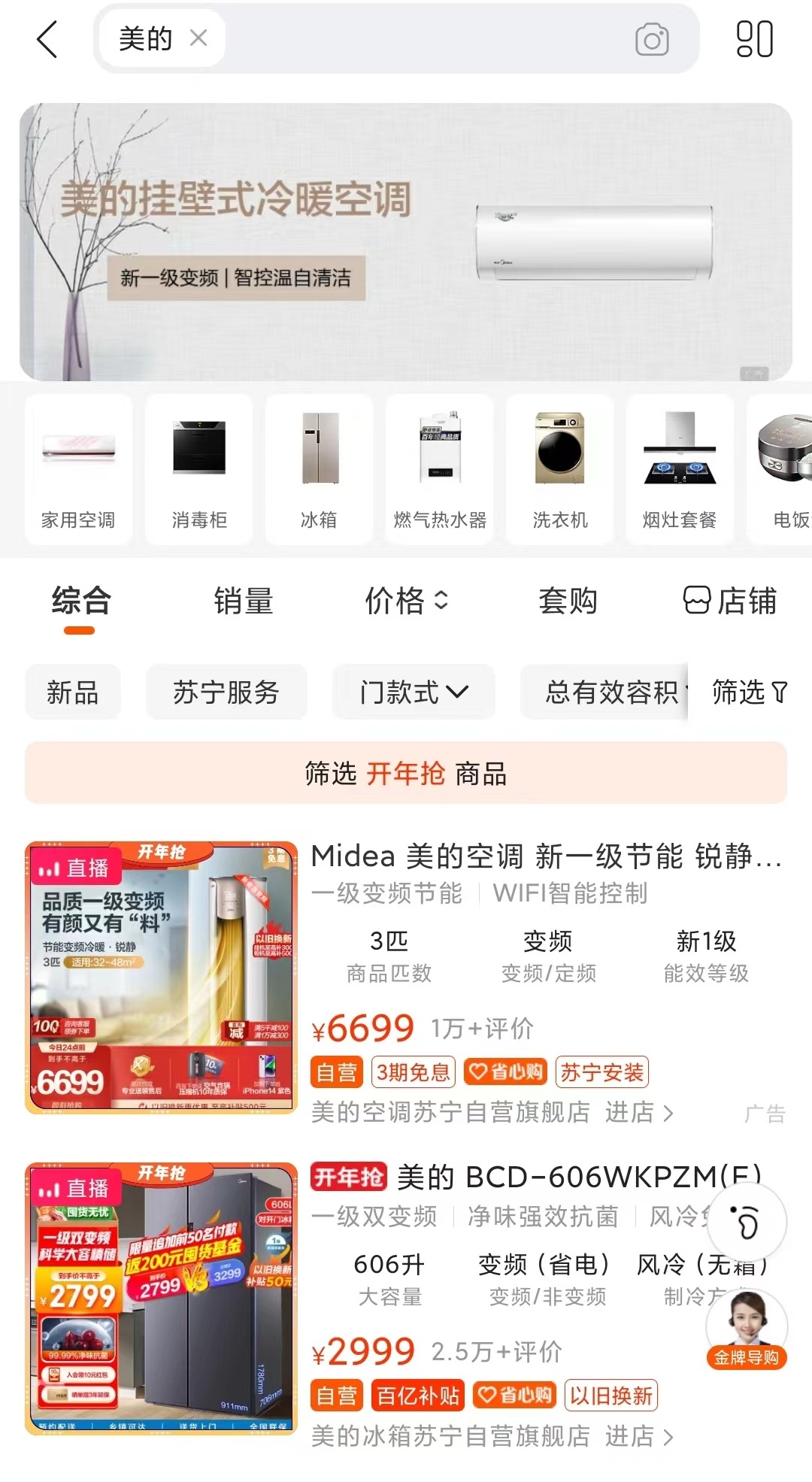The image size is (812, 1482).
Task: Apply the 新品 filter chip
Action: [72, 693]
